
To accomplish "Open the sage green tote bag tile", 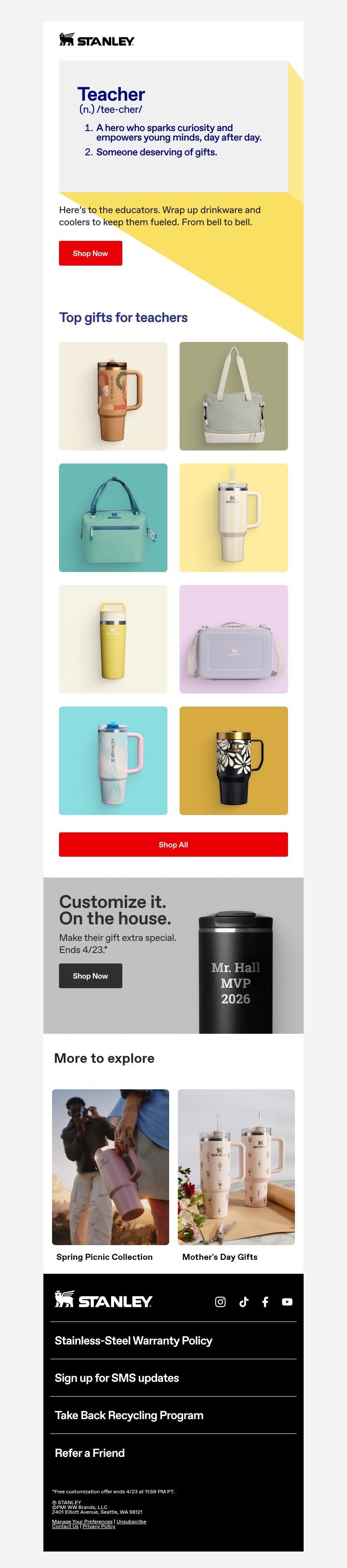I will click(x=233, y=396).
